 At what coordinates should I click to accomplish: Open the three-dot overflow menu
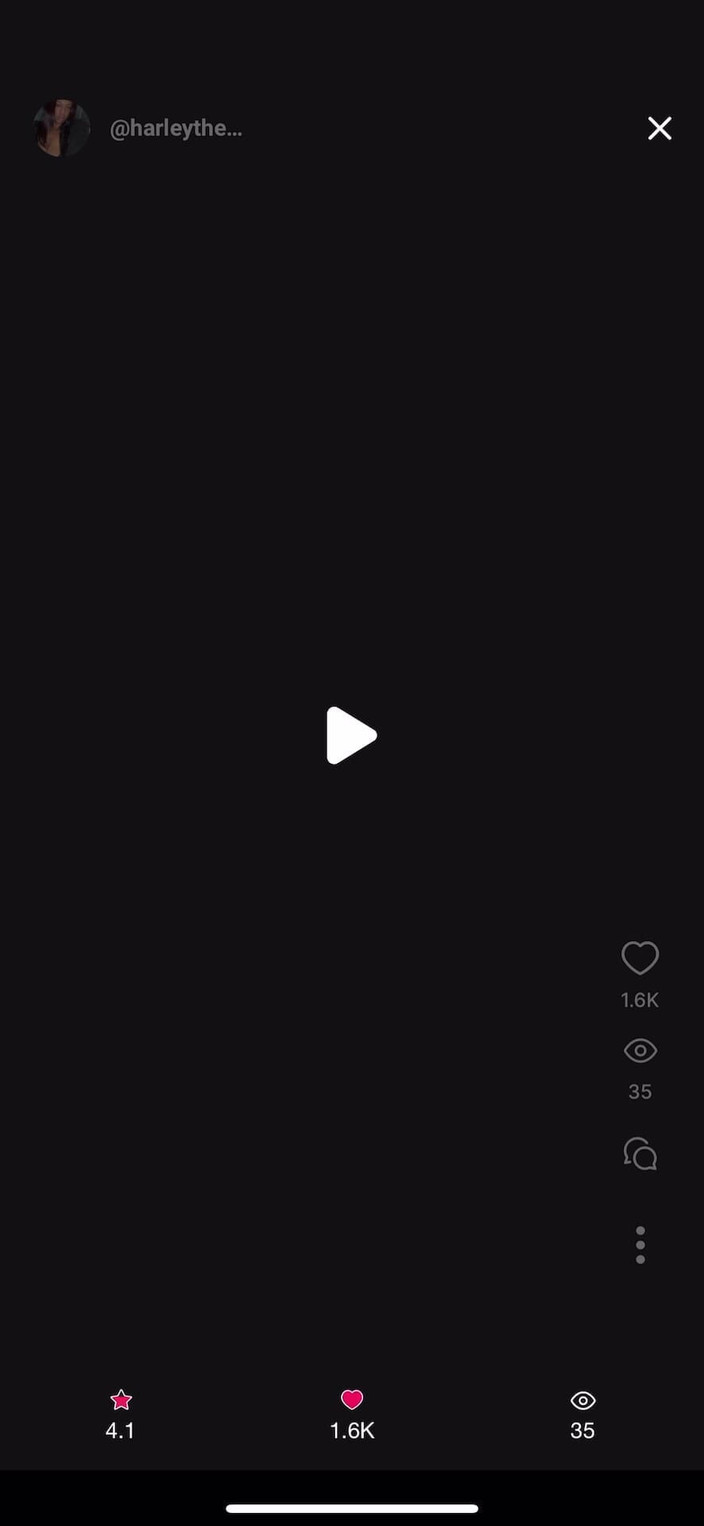pos(640,1245)
